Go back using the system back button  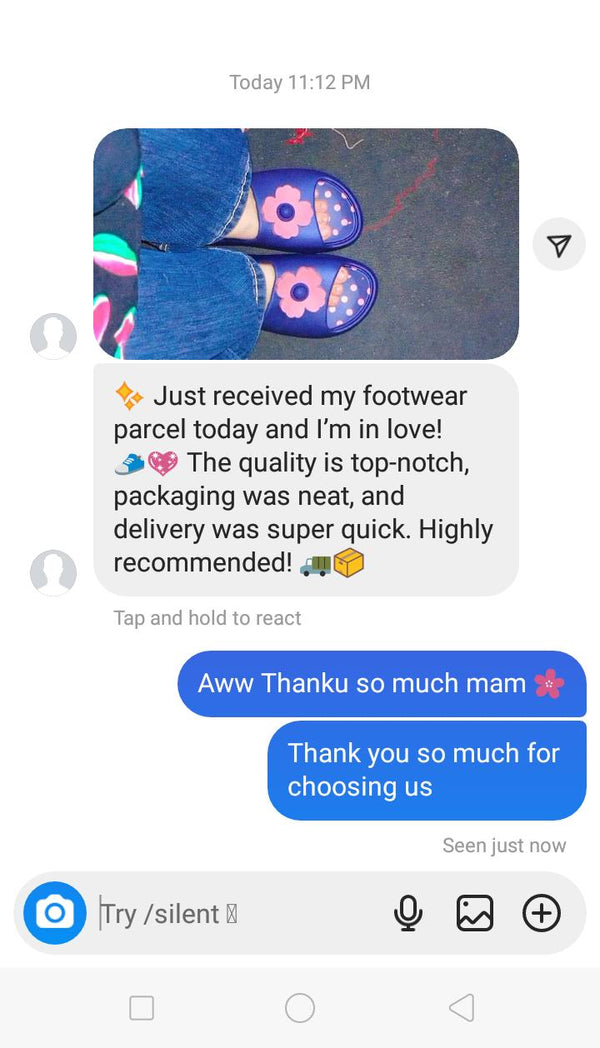pyautogui.click(x=461, y=1007)
